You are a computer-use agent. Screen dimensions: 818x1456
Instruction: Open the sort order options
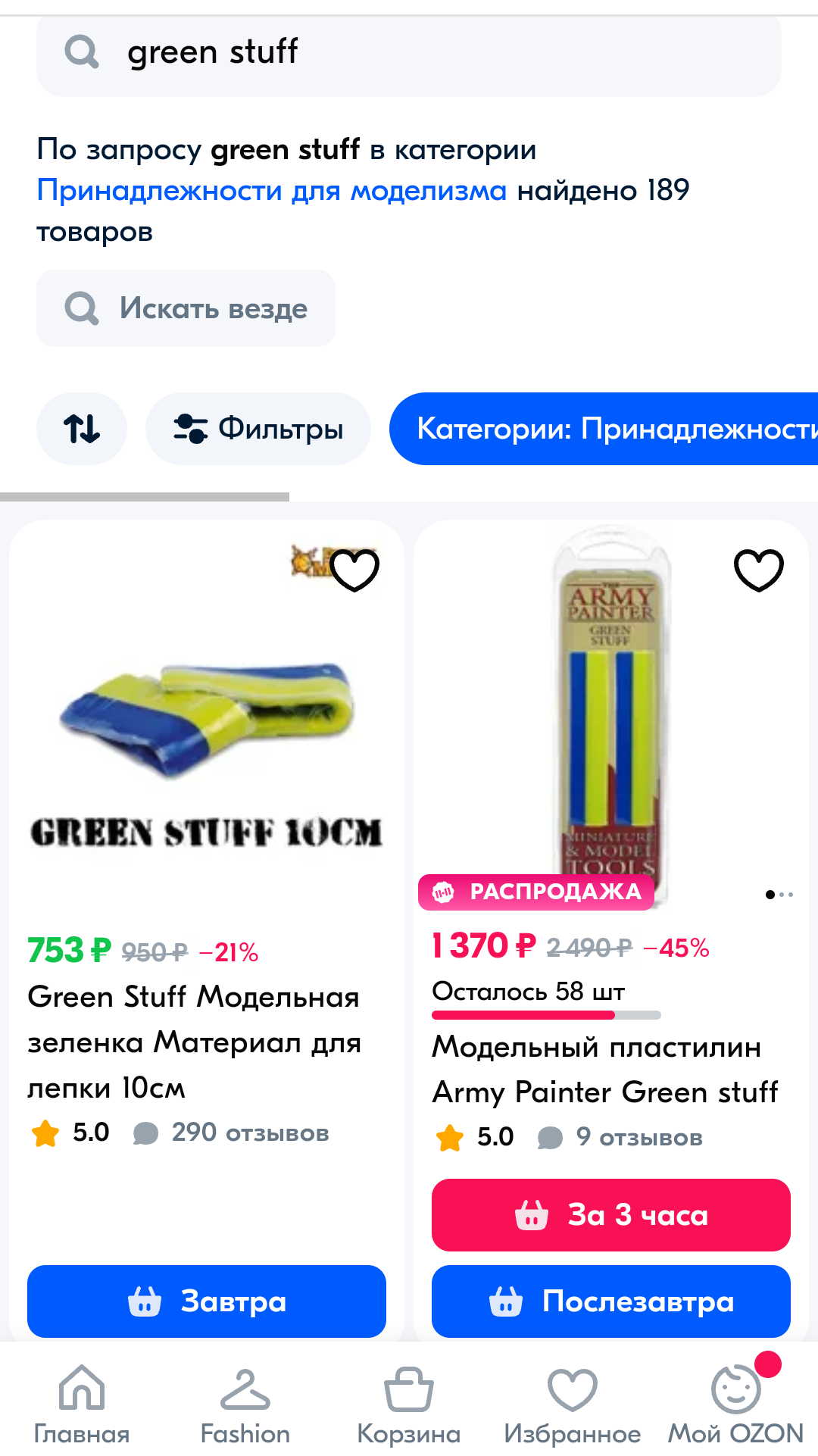(82, 429)
